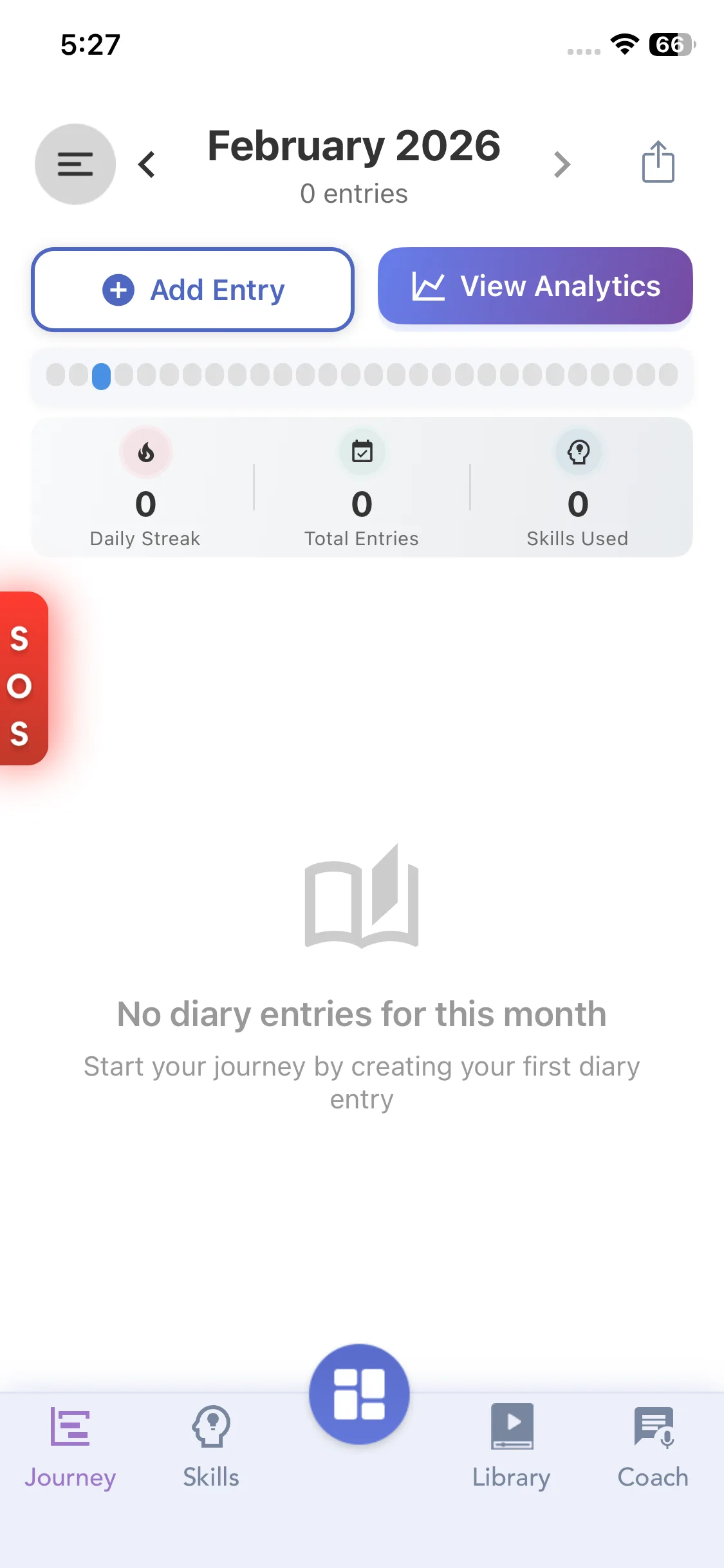The width and height of the screenshot is (724, 1568).
Task: Open View Analytics
Action: click(x=535, y=286)
